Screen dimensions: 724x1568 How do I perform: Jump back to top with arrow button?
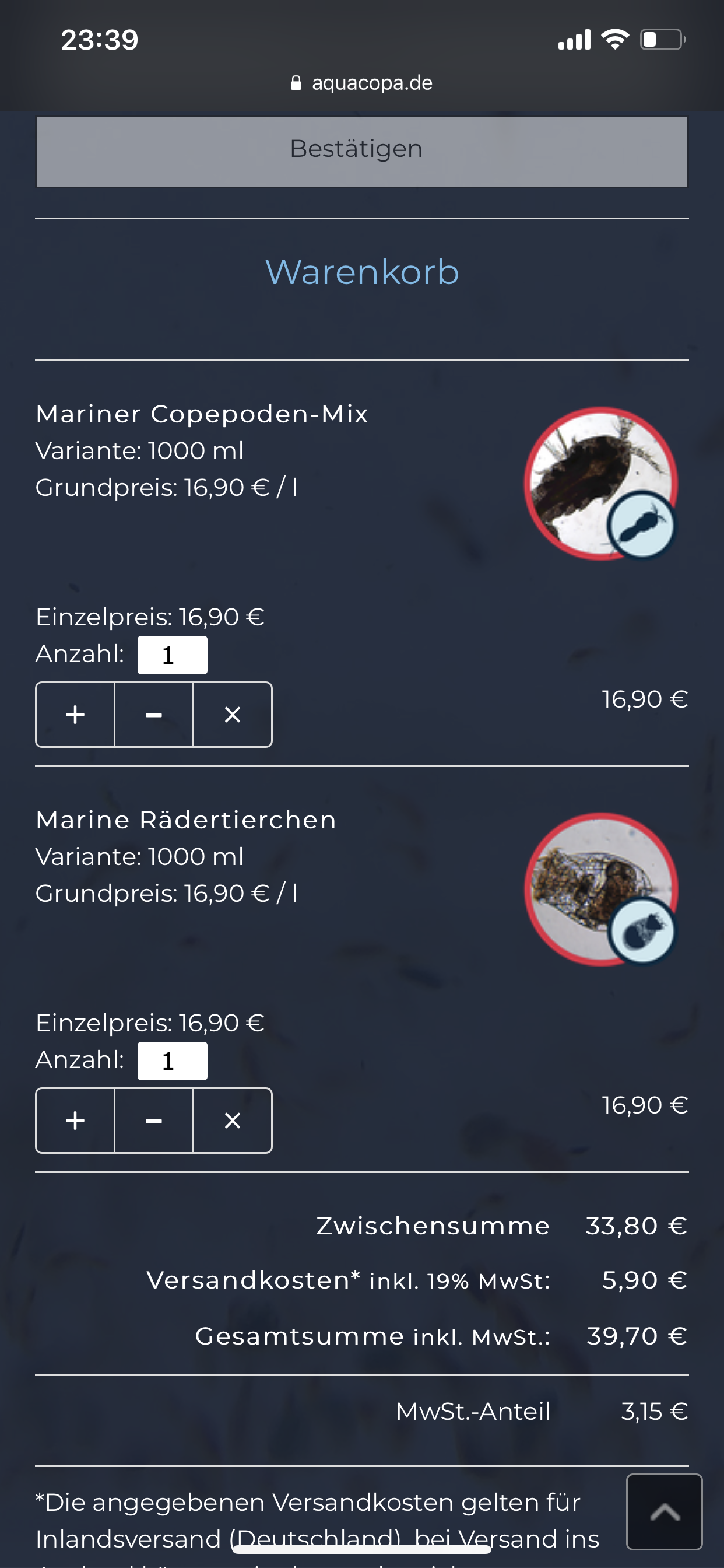click(665, 1511)
